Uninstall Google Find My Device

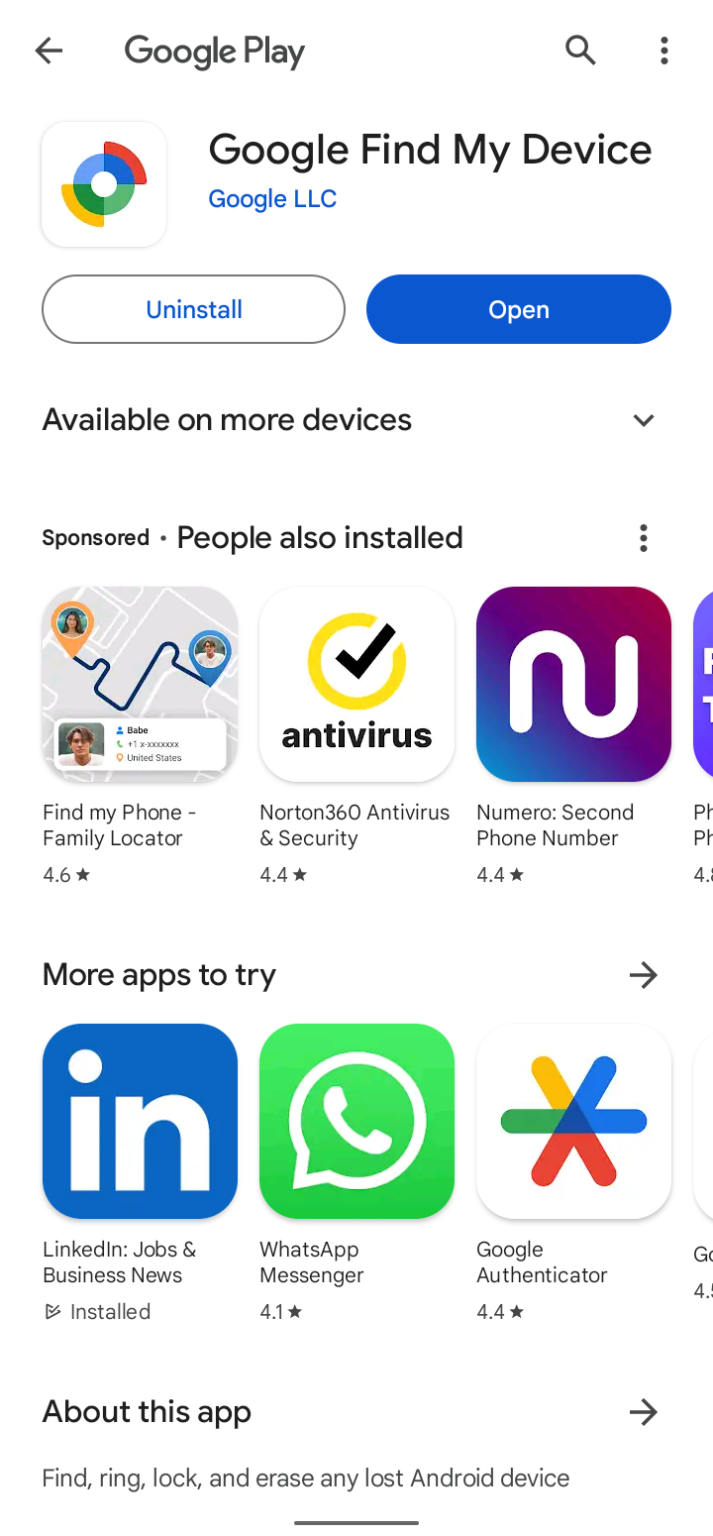click(193, 309)
